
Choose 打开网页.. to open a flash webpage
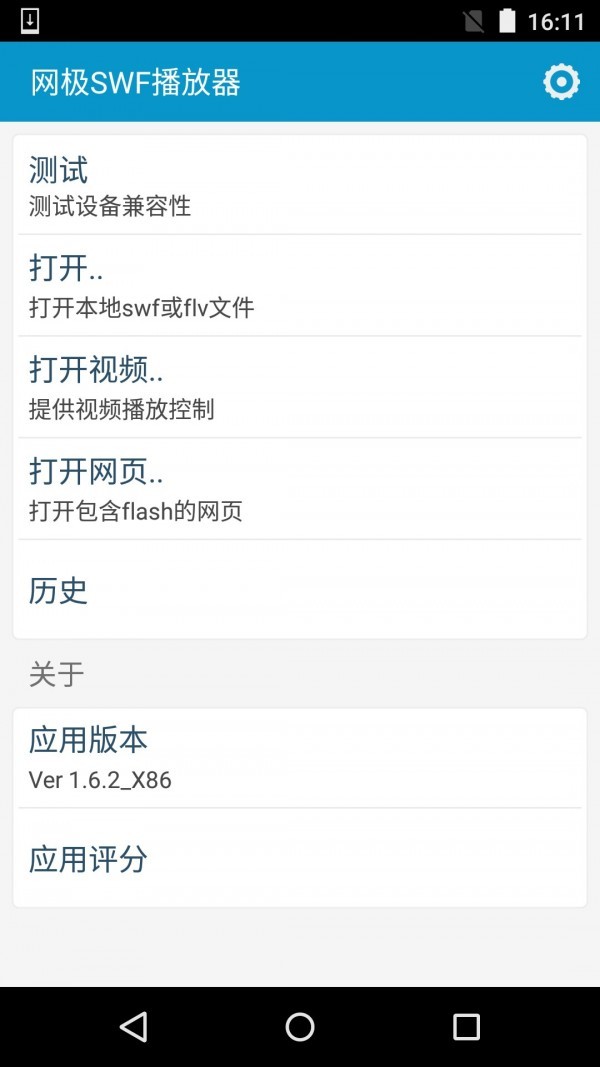pos(300,489)
